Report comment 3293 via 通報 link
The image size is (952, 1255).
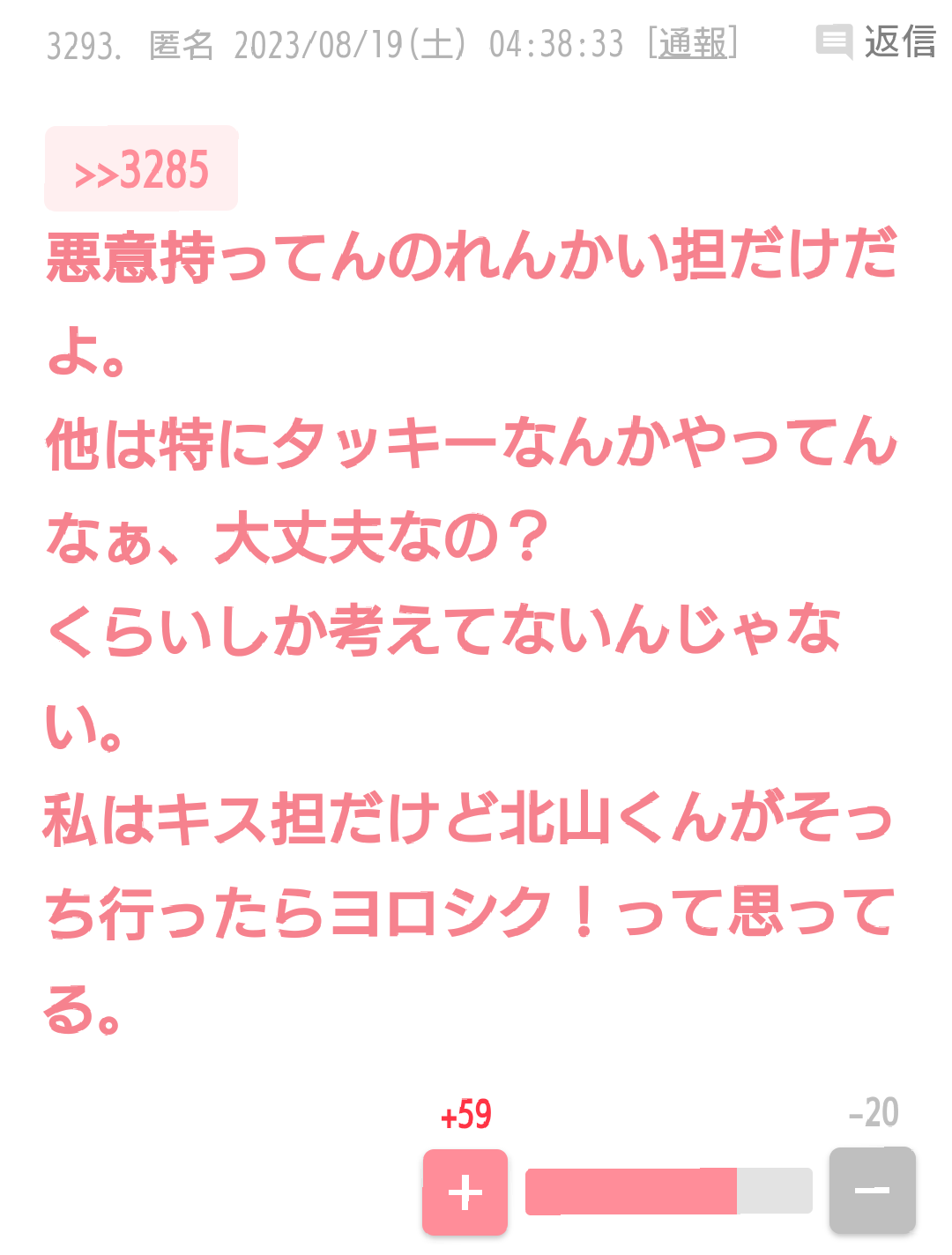click(x=693, y=44)
